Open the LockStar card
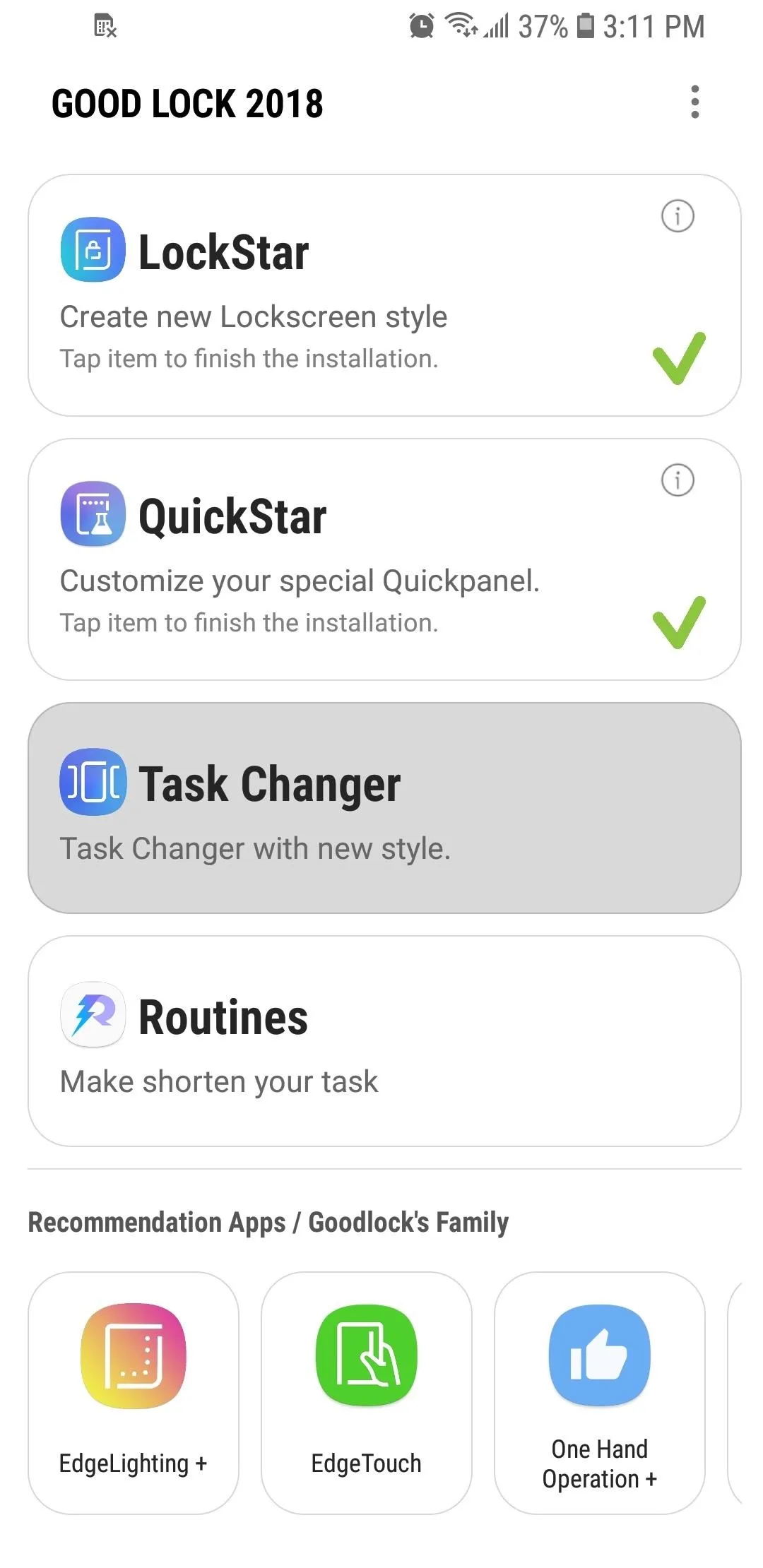Viewport: 763px width, 1568px height. 384,295
